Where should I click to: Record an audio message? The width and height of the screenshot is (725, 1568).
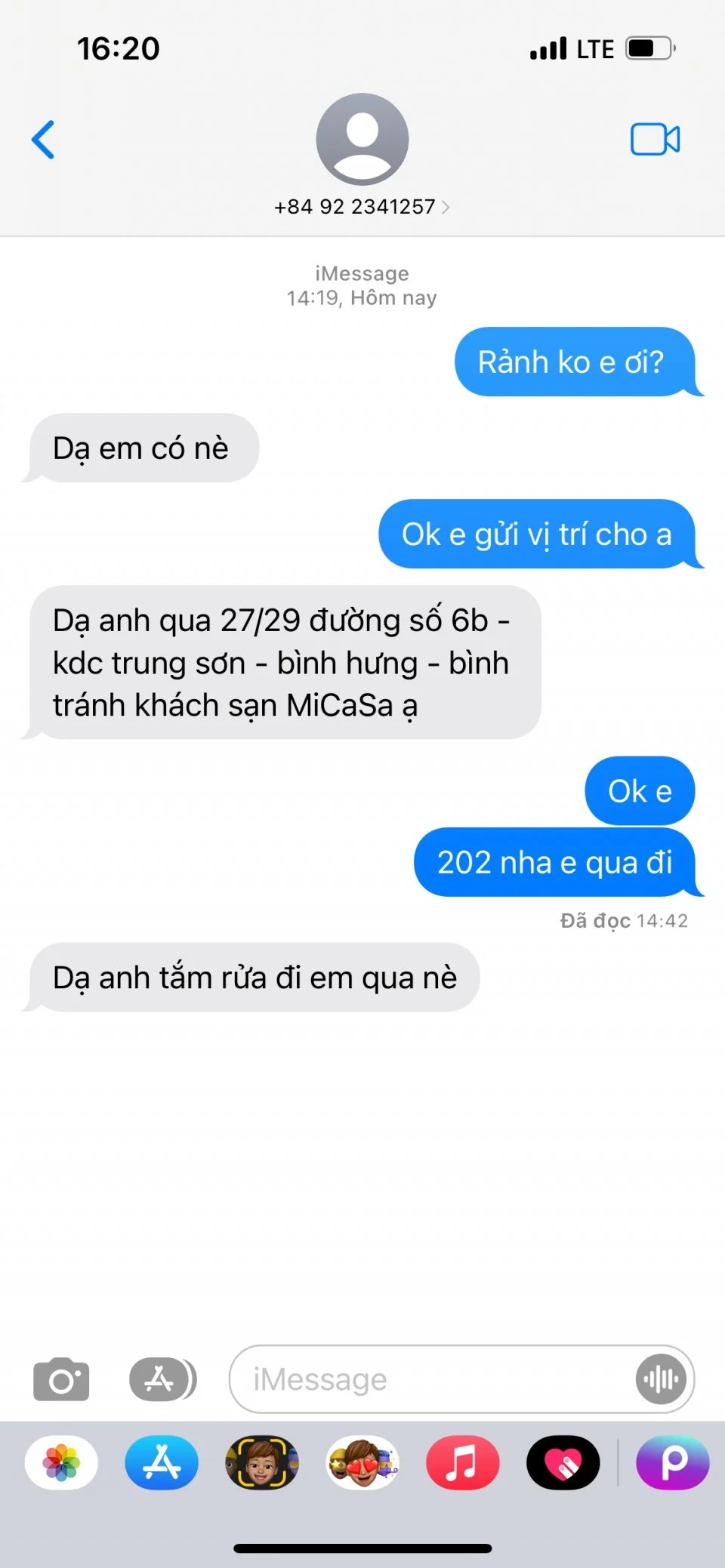tap(661, 1380)
